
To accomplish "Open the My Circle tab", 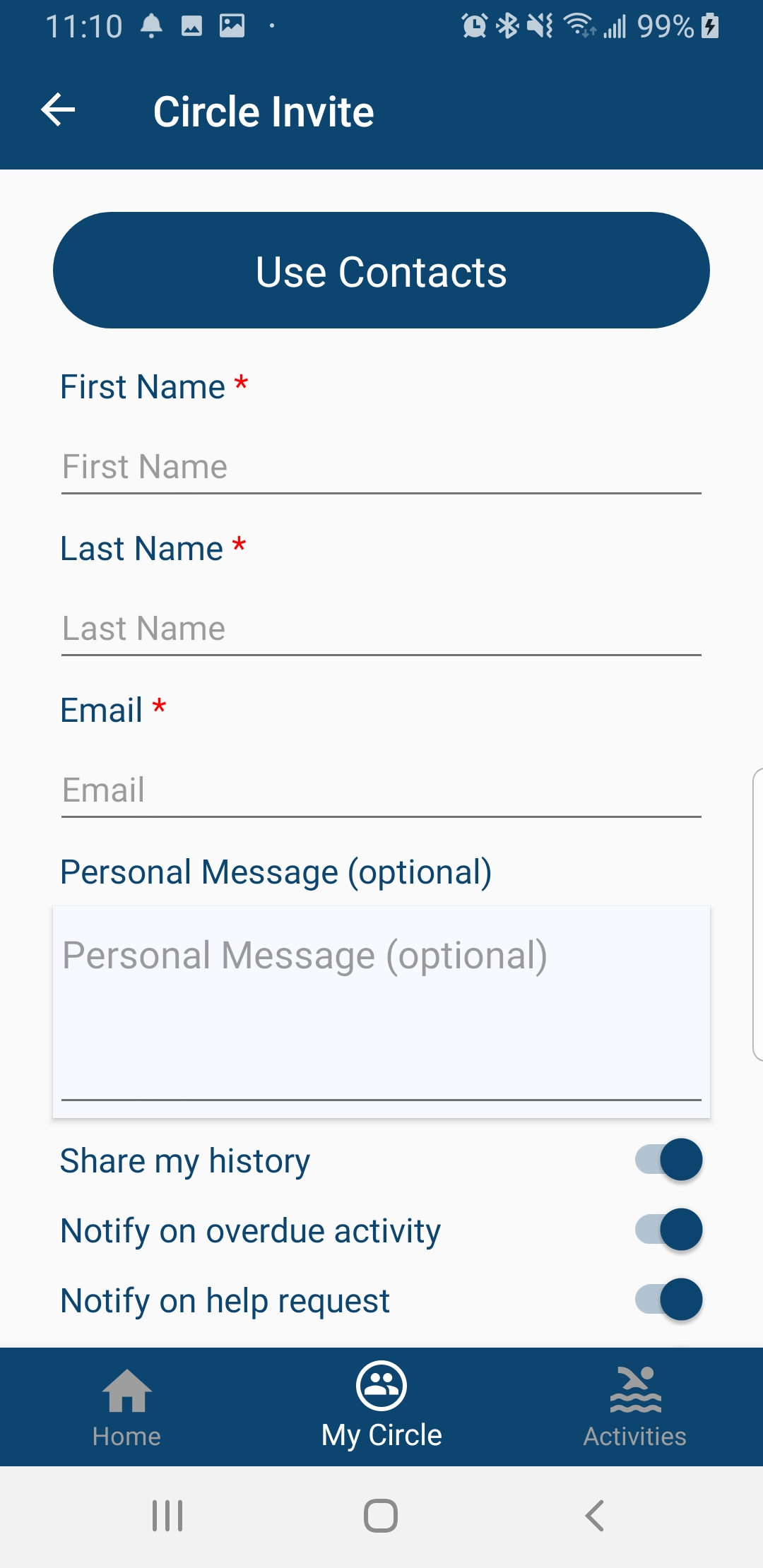I will (x=381, y=1407).
